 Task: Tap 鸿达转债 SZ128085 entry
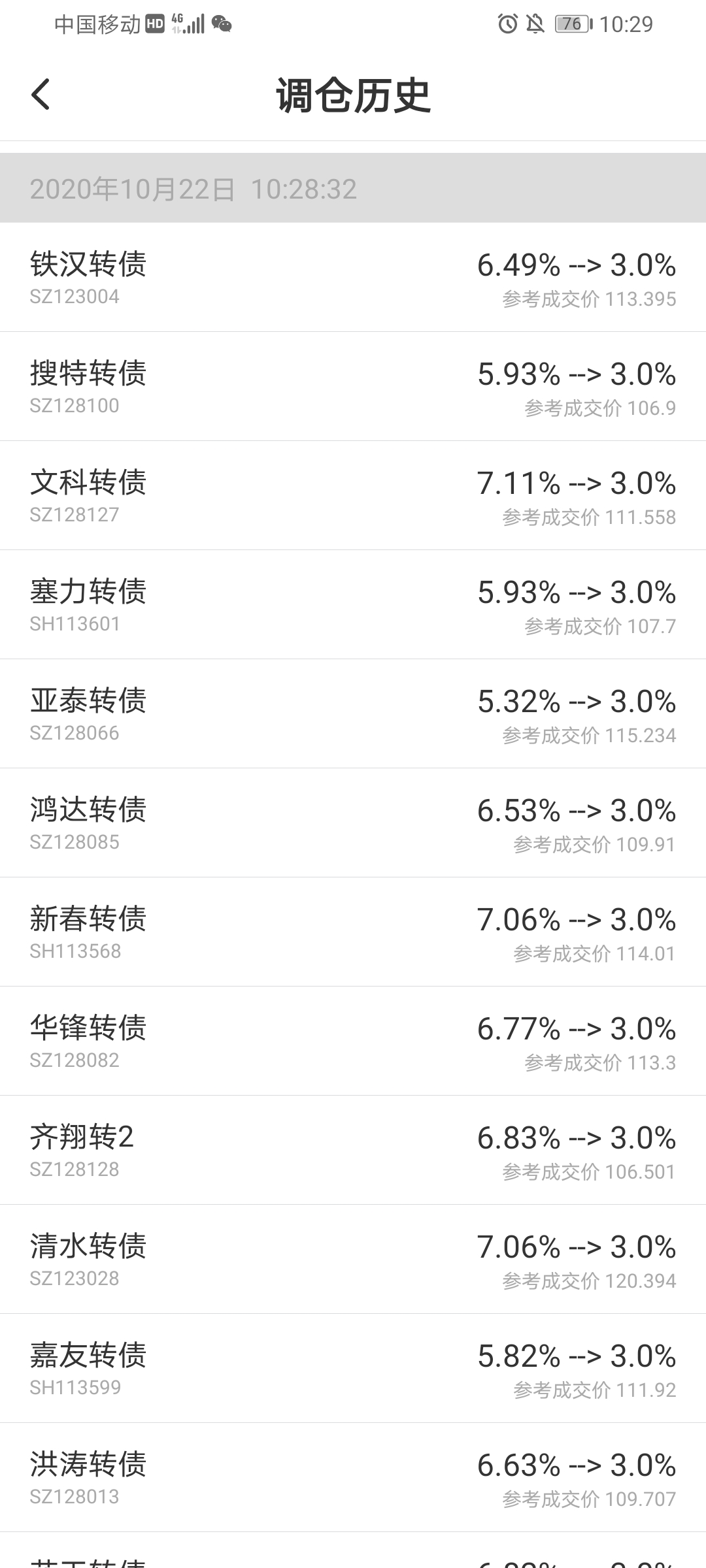point(353,823)
